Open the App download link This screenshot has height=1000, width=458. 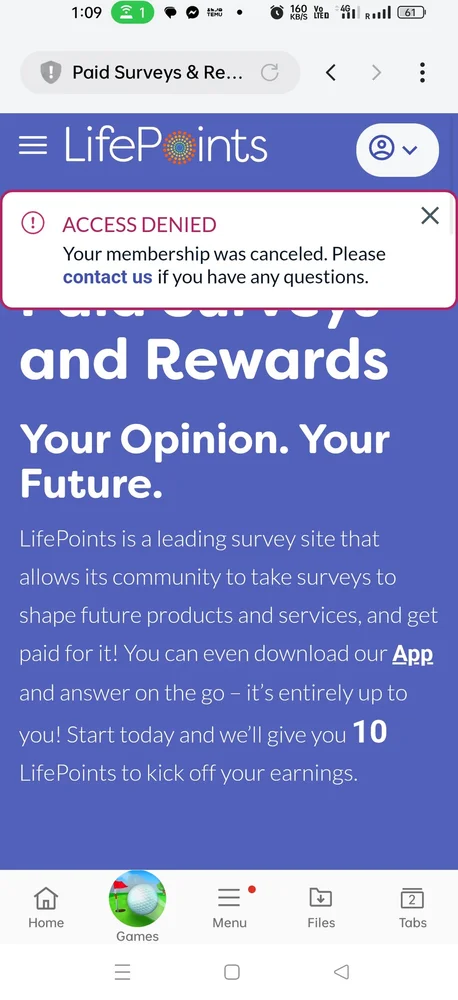[x=412, y=654]
